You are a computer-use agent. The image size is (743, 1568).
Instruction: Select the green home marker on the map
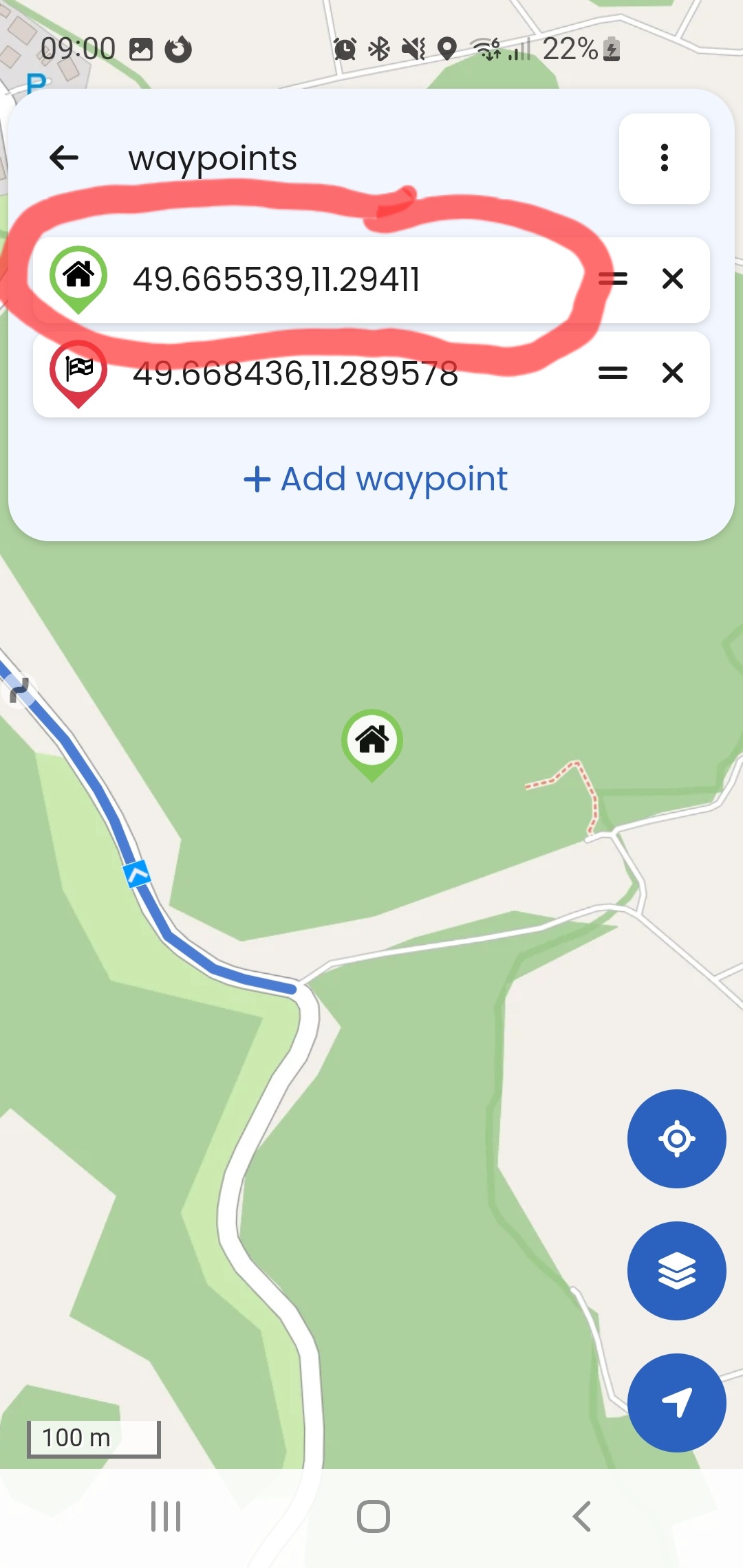(372, 744)
